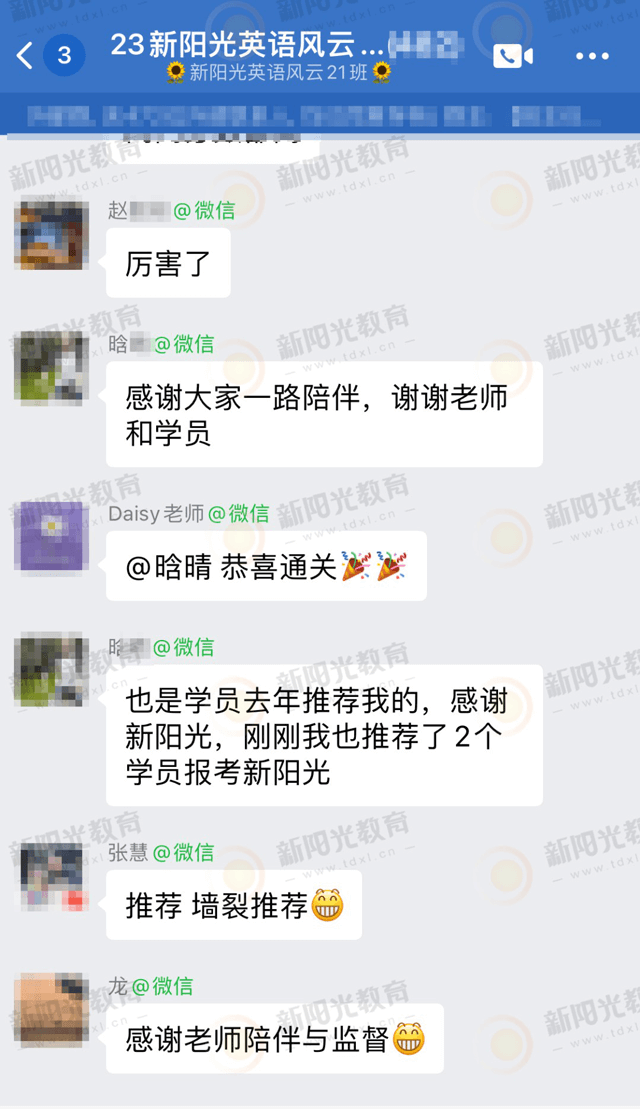Open 龙's profile avatar
Image resolution: width=640 pixels, height=1109 pixels.
click(52, 1010)
